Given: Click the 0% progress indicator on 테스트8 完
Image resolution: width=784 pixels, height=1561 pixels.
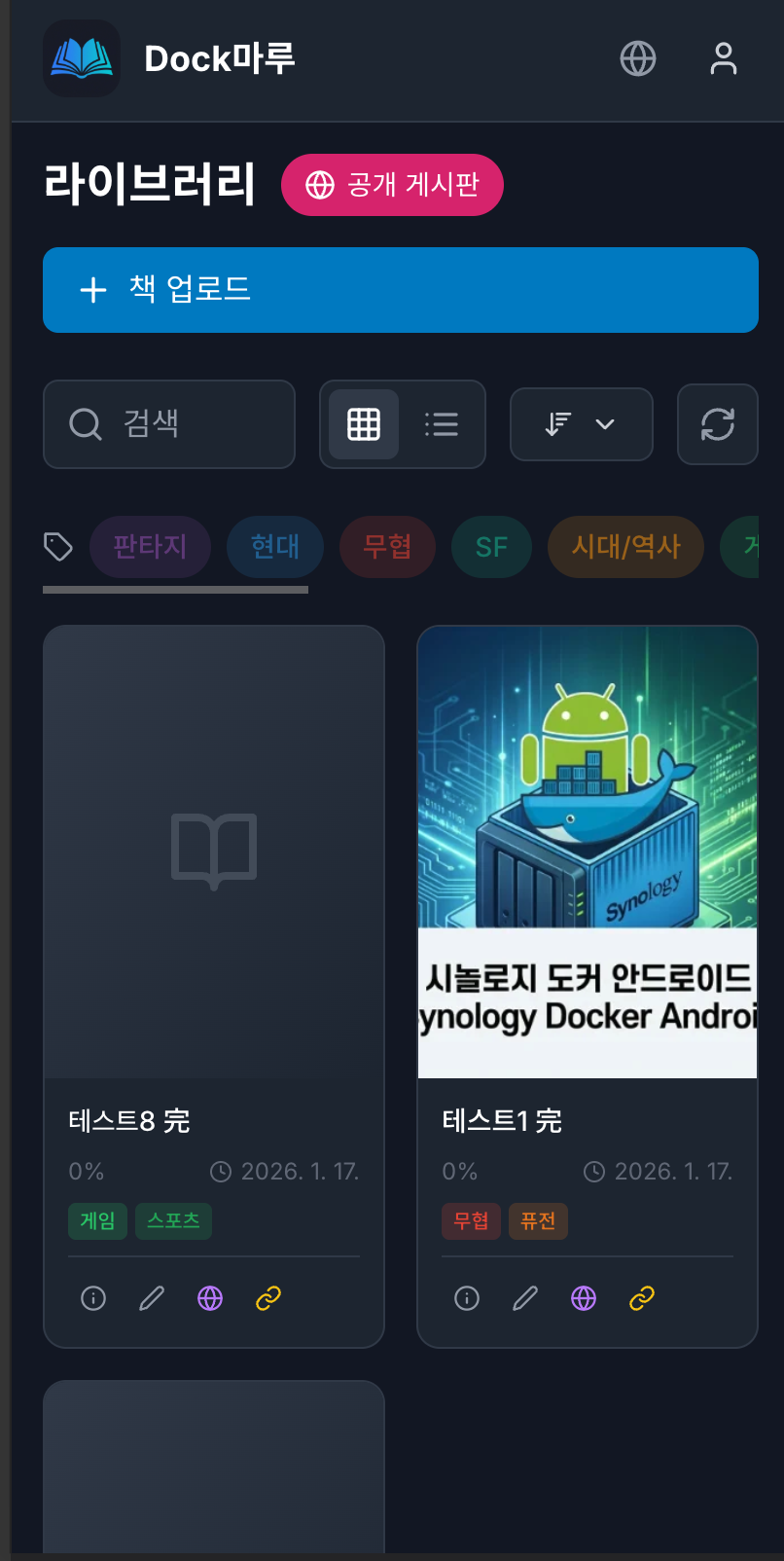Looking at the screenshot, I should (x=86, y=1172).
